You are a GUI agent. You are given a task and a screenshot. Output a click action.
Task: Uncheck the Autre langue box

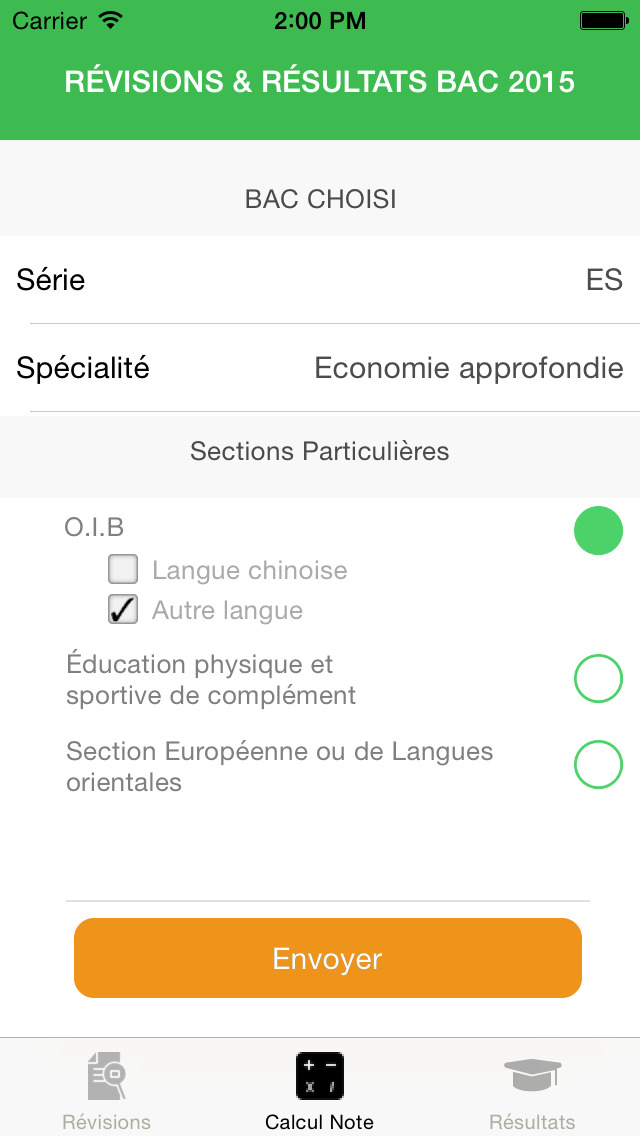(123, 609)
